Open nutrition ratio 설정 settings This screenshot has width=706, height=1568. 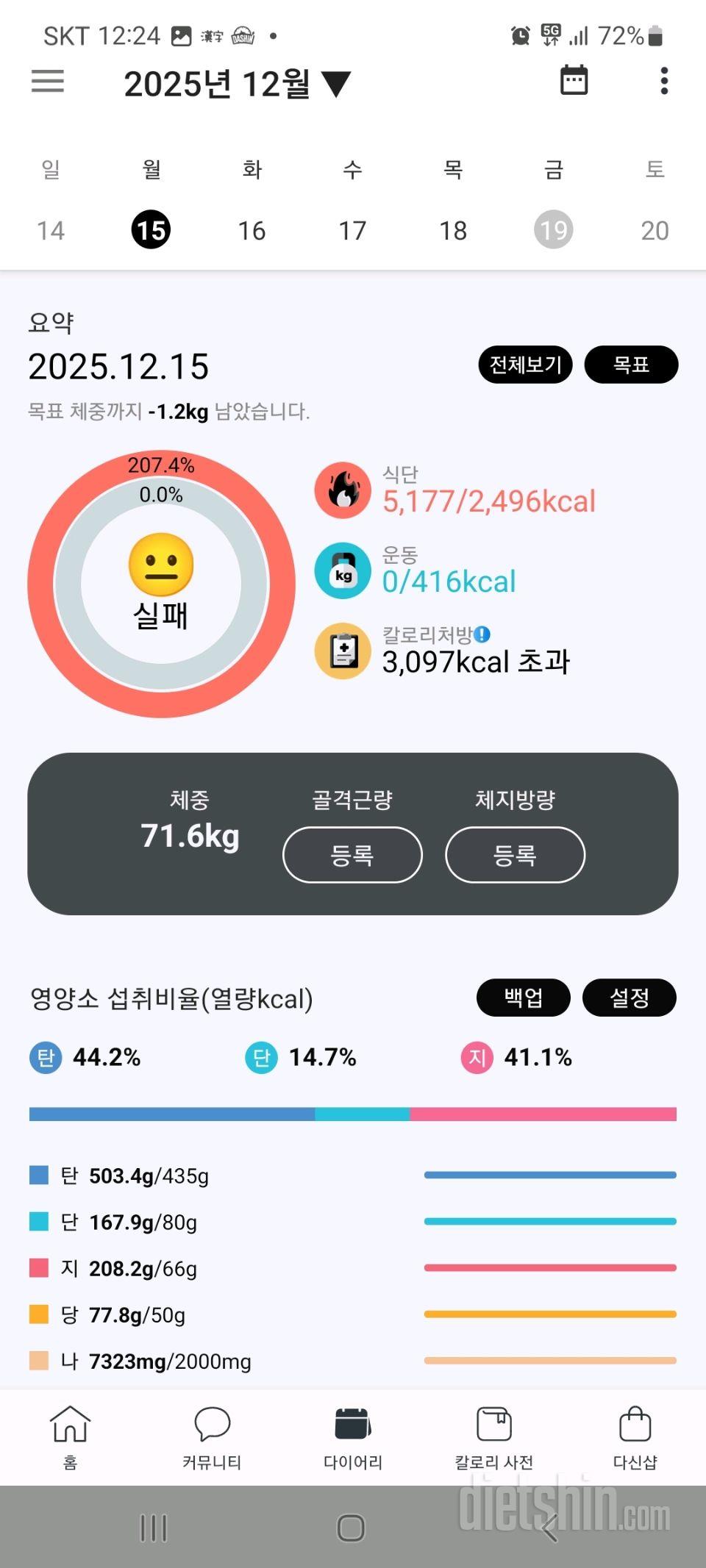(x=630, y=998)
